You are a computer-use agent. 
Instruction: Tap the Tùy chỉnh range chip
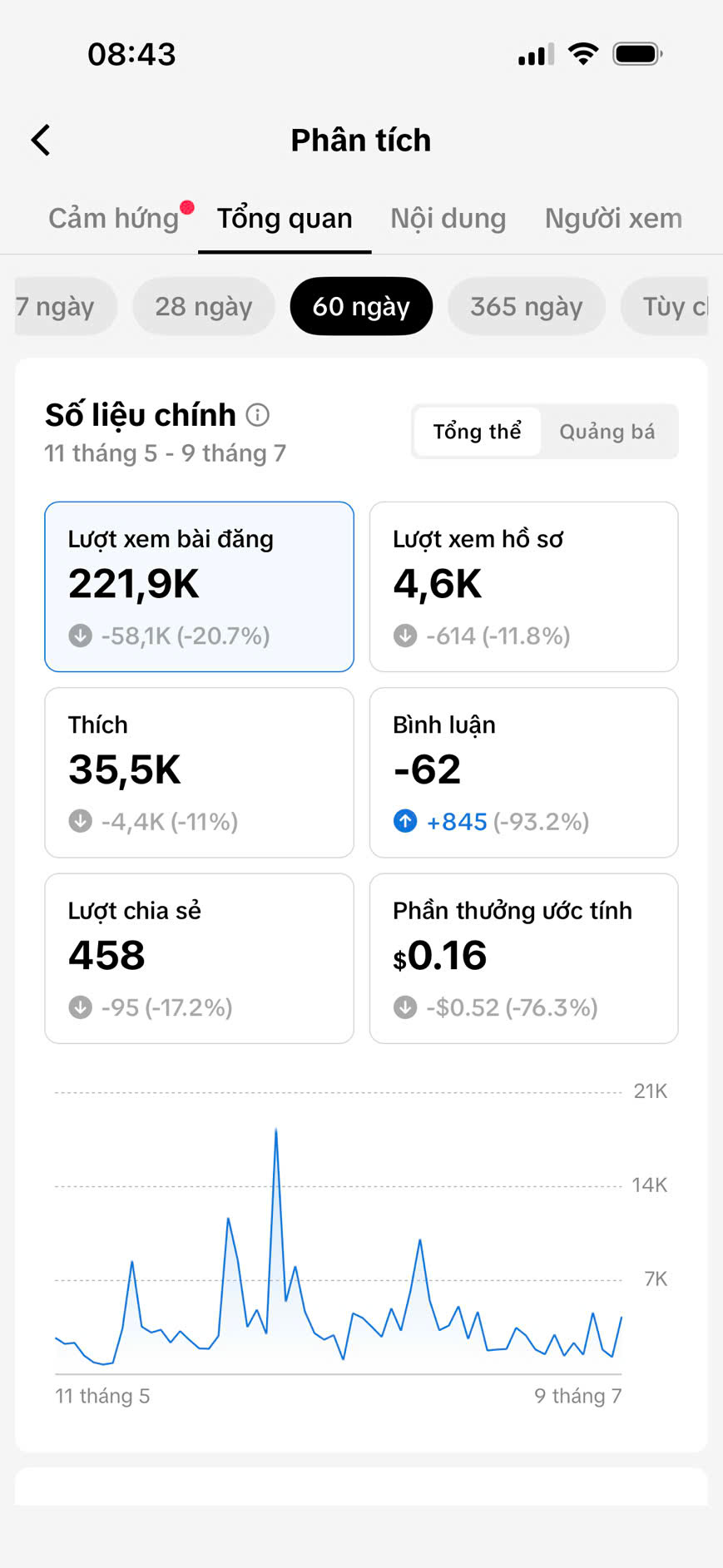point(665,306)
